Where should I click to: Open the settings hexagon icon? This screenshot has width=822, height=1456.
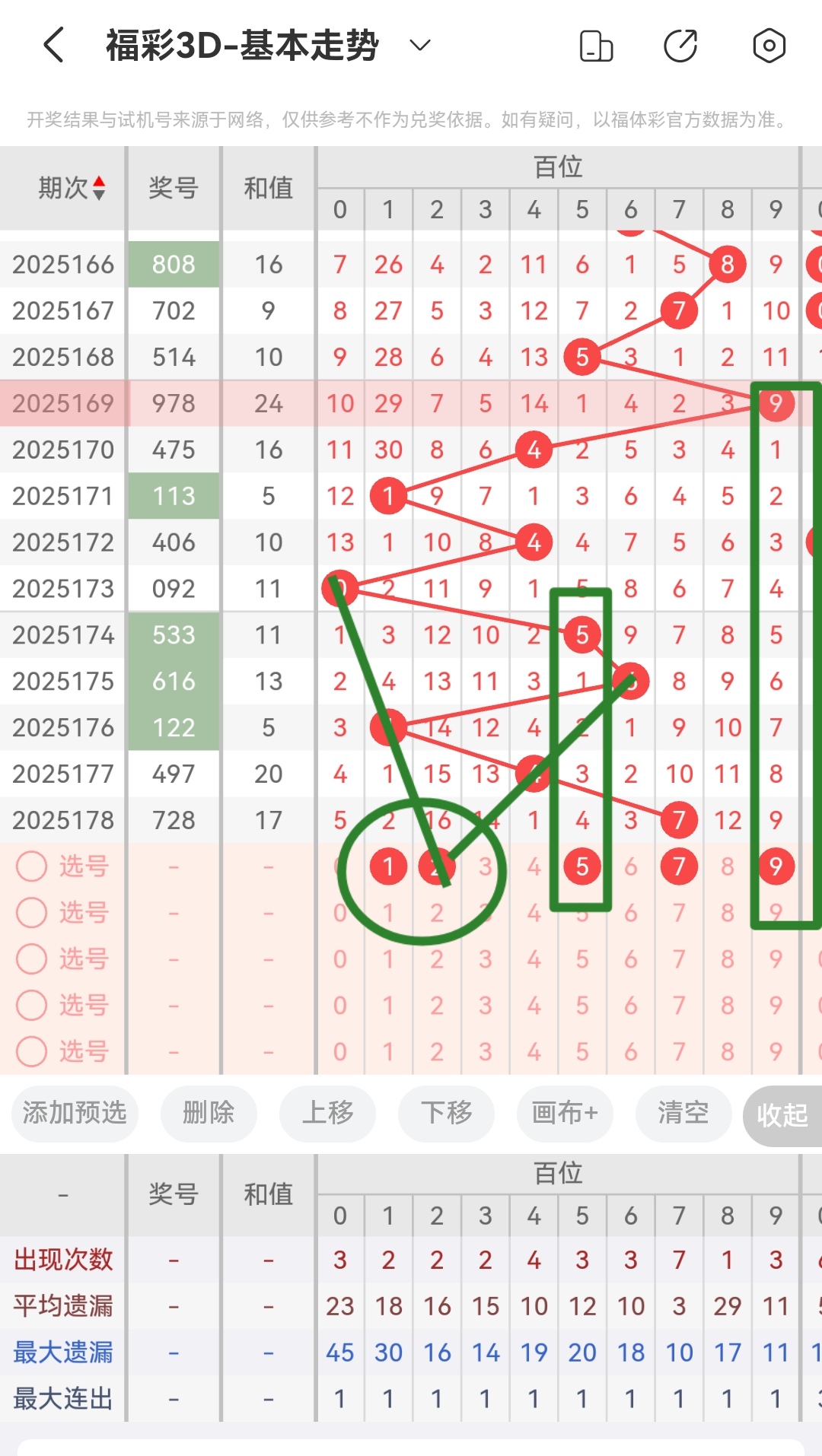(768, 46)
